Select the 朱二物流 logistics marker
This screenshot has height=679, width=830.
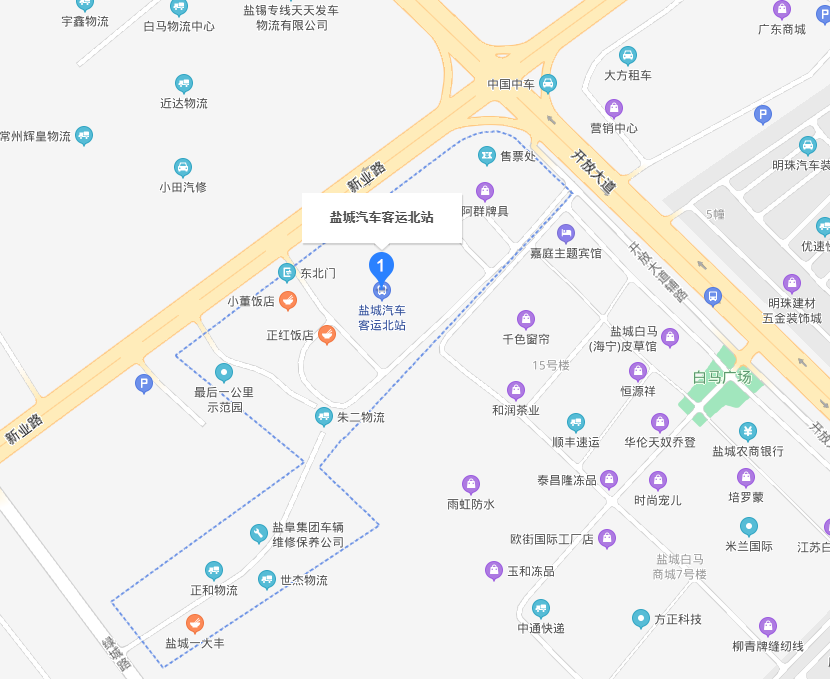(x=323, y=416)
